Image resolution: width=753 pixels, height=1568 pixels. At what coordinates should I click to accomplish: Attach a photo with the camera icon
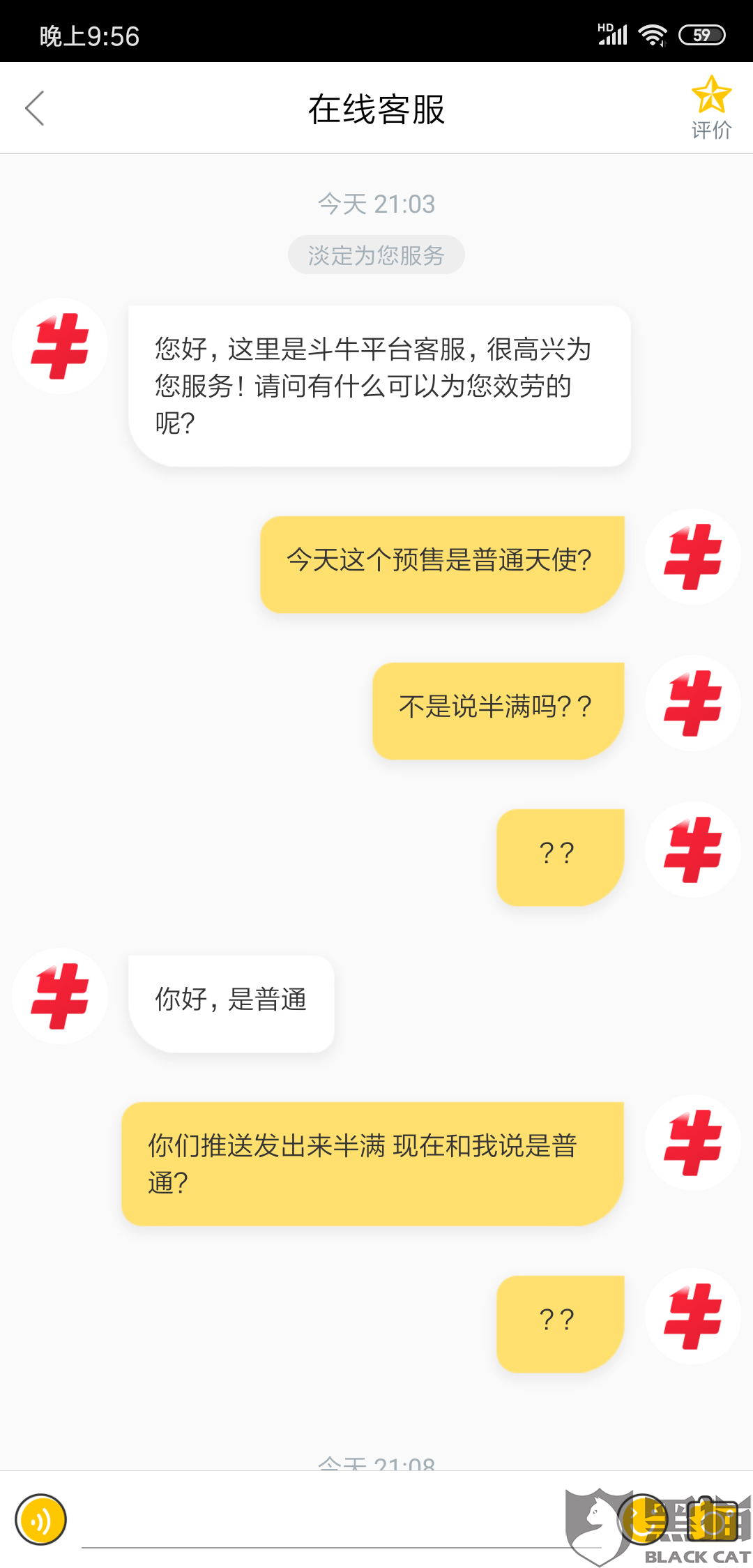click(x=713, y=1519)
